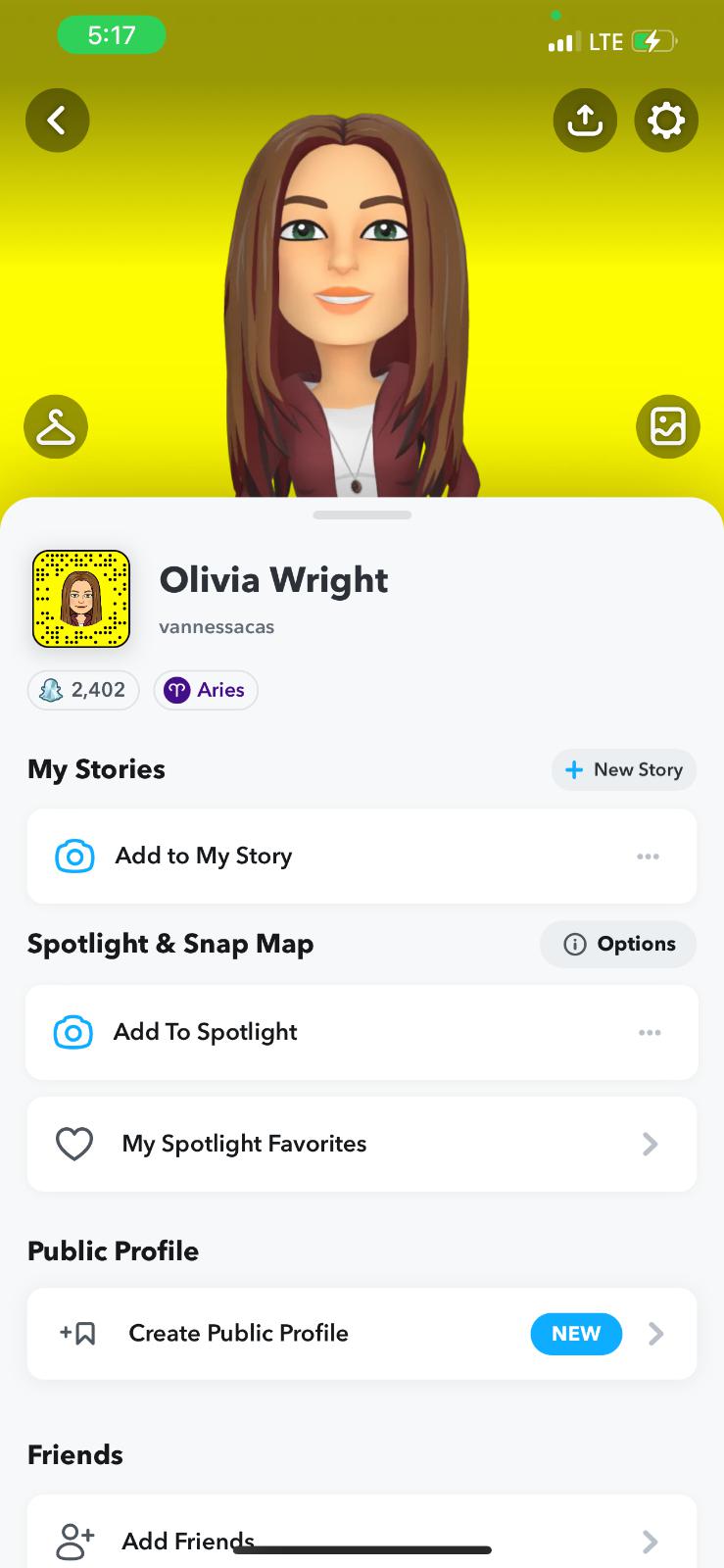This screenshot has width=724, height=1568.
Task: Open the Aries zodiac chip
Action: tap(206, 690)
